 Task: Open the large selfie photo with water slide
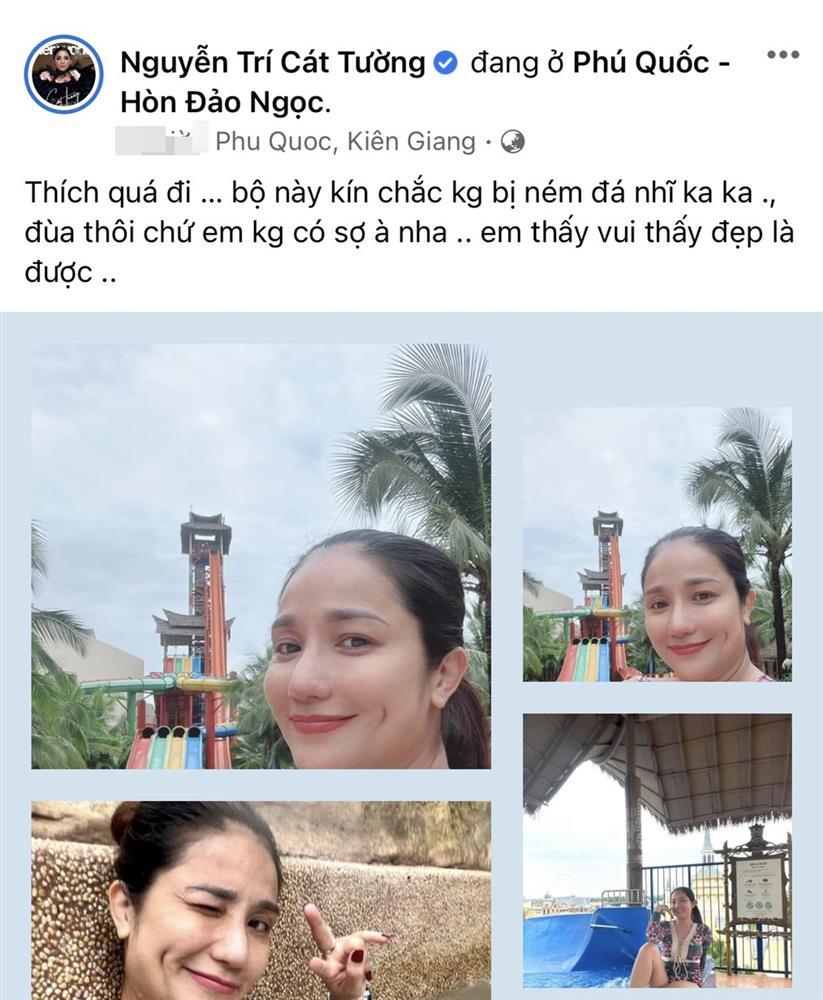pos(260,556)
